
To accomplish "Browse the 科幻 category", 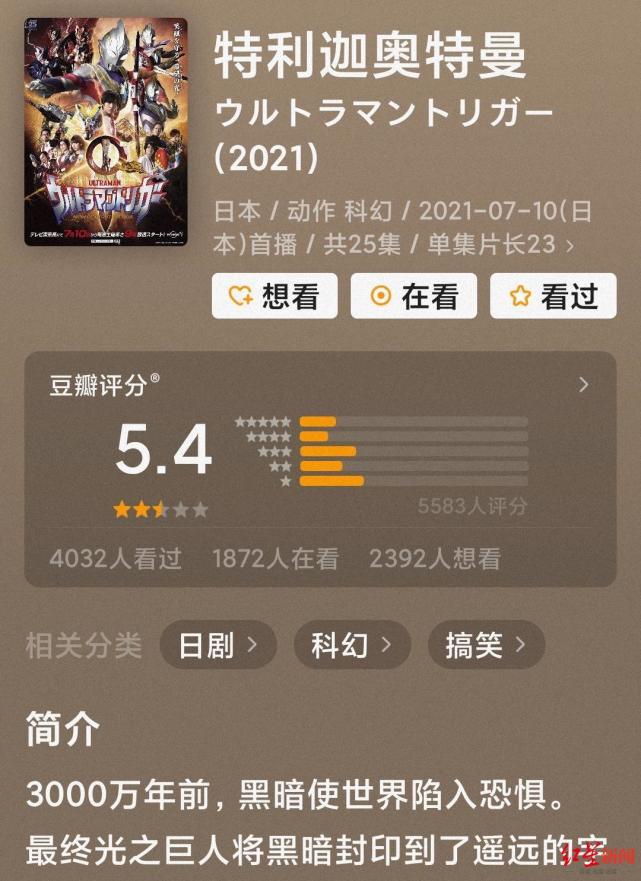I will coord(352,646).
